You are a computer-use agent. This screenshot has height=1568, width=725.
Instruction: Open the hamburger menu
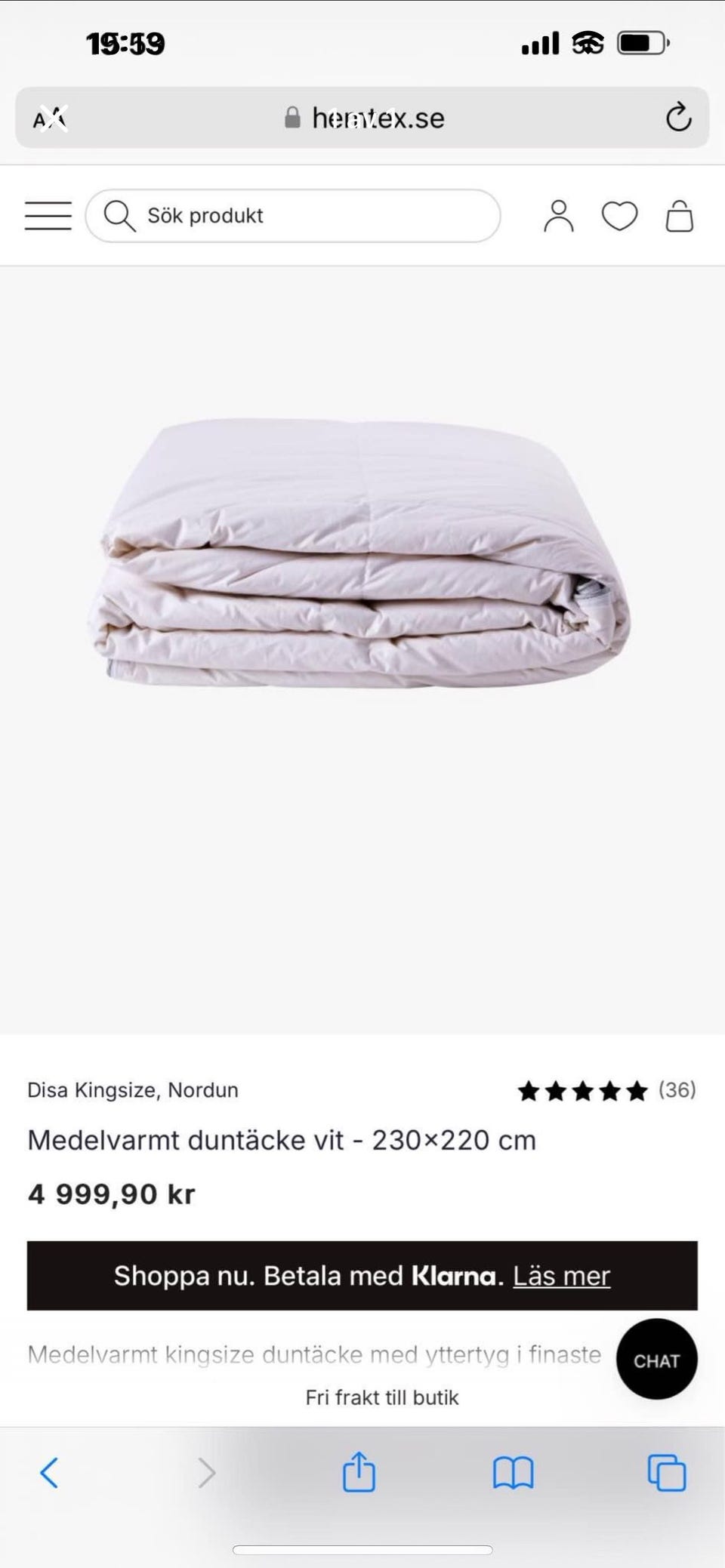click(x=48, y=216)
